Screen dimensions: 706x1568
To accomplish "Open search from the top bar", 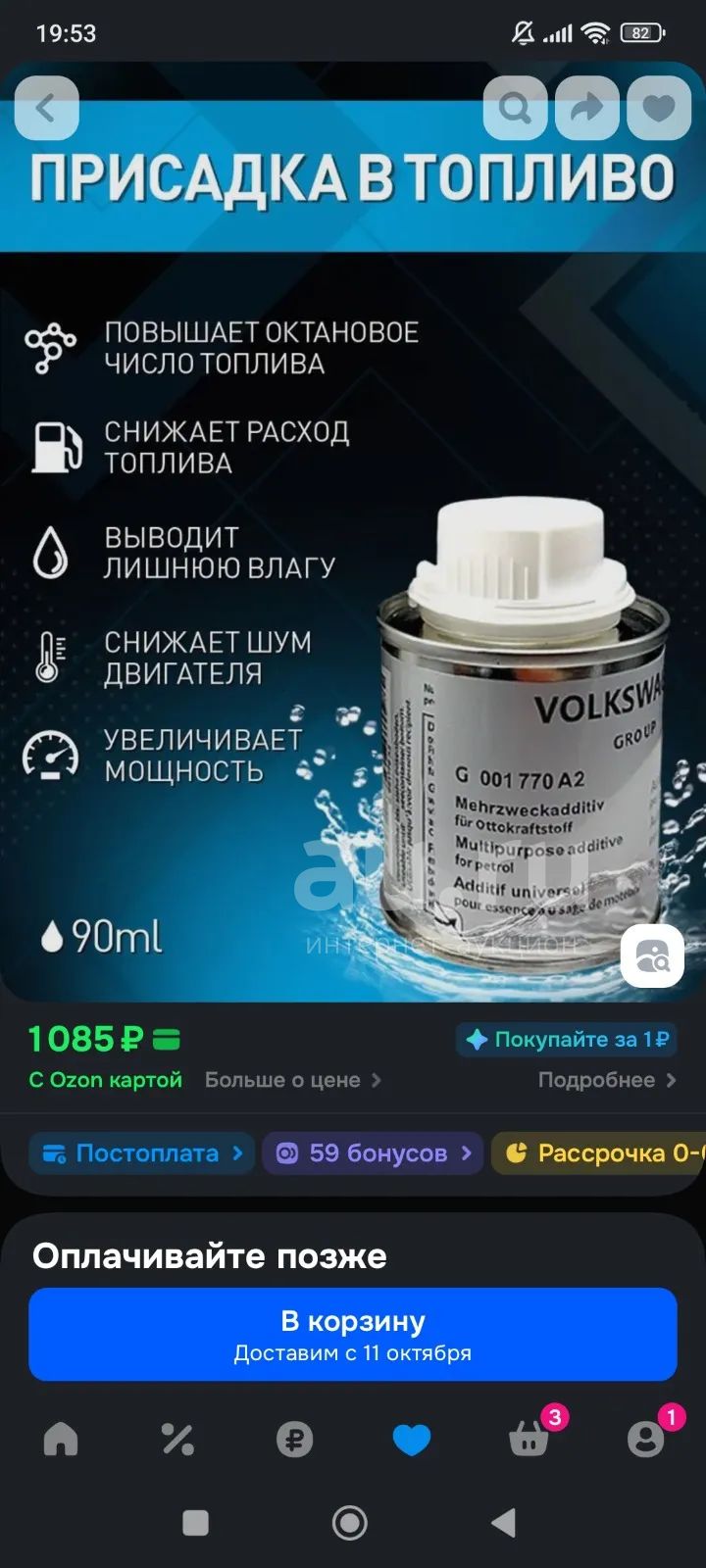I will tap(515, 108).
